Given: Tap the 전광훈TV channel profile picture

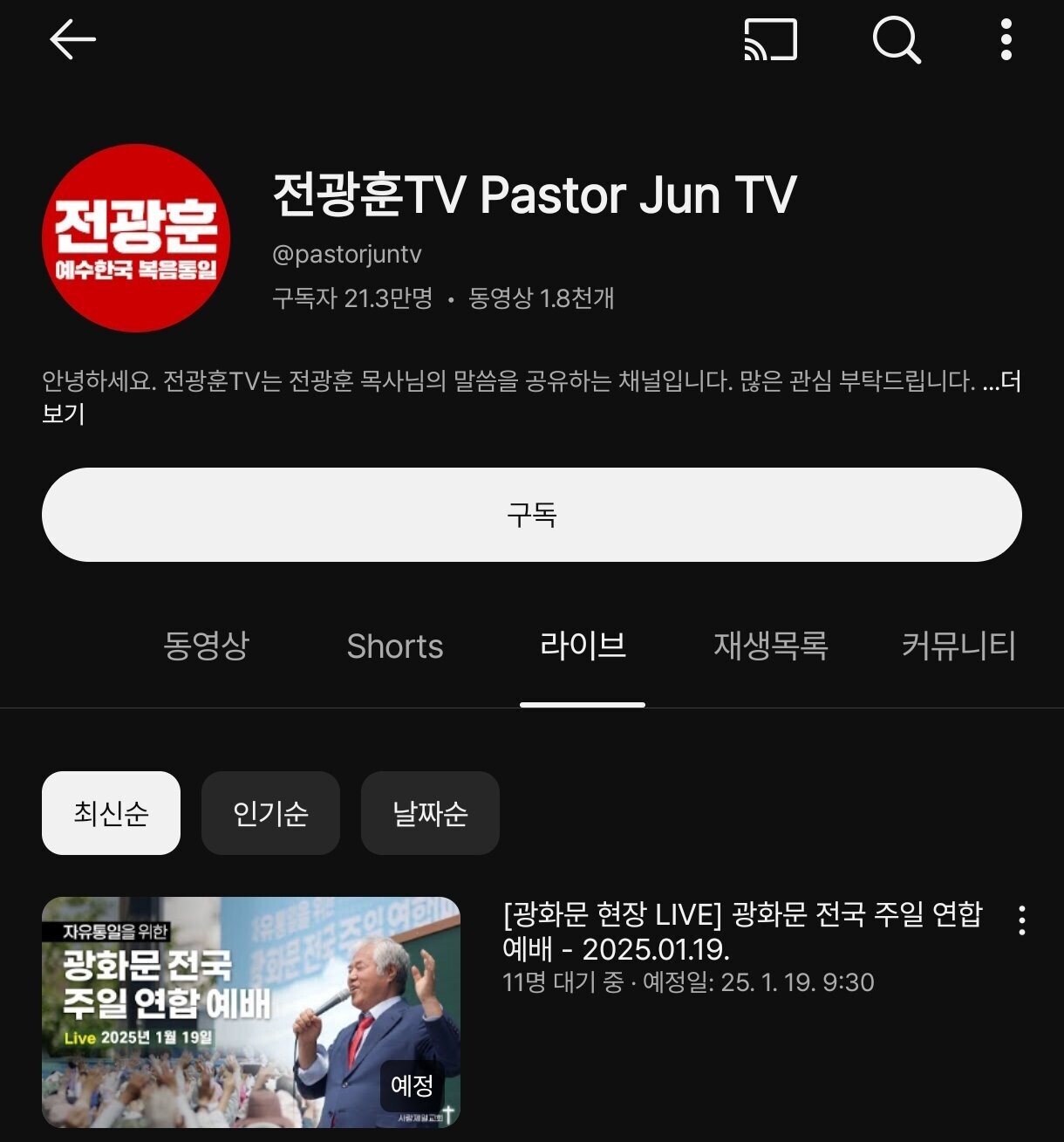Looking at the screenshot, I should (136, 238).
